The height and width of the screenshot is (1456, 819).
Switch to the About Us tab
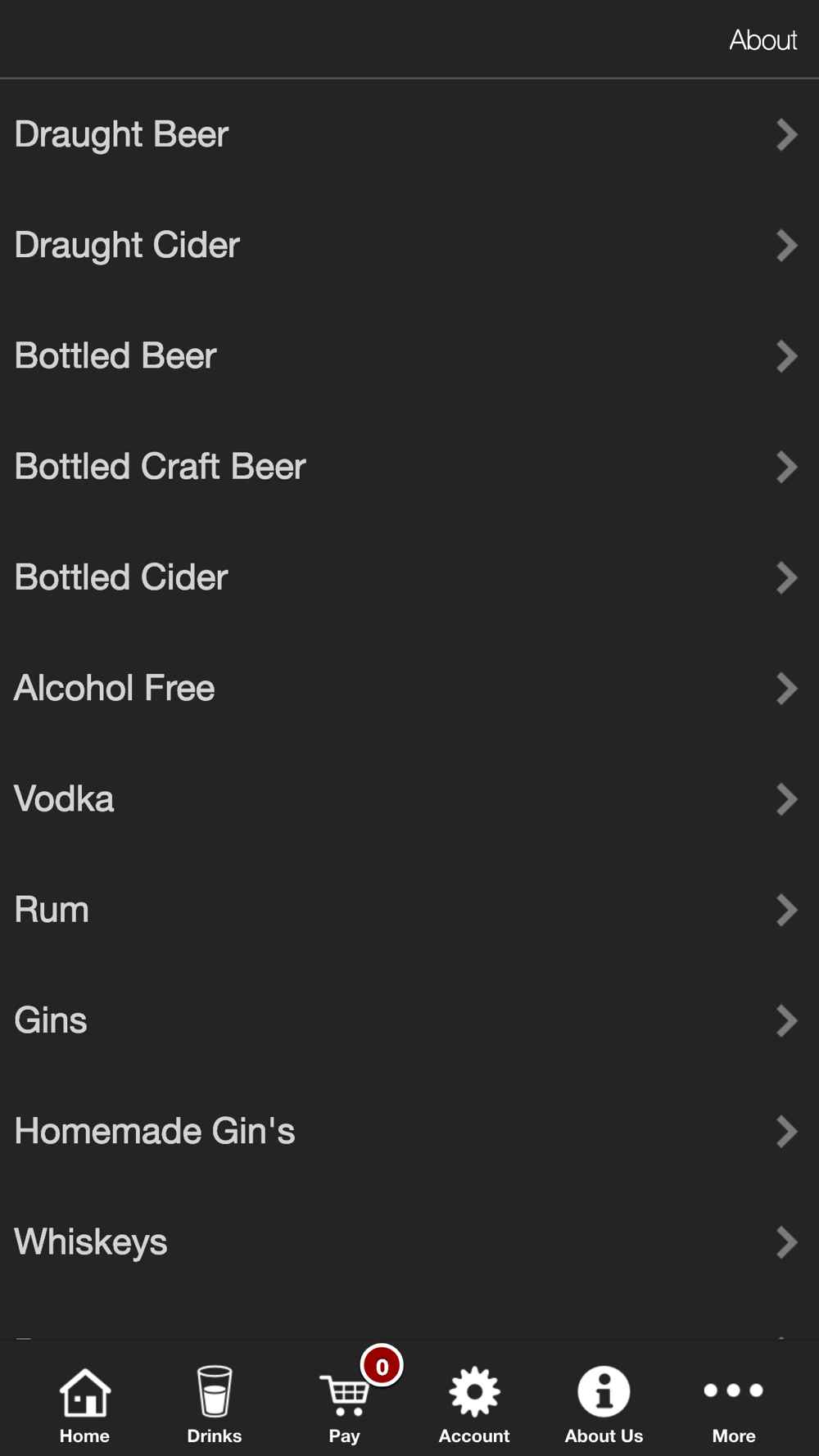point(604,1404)
